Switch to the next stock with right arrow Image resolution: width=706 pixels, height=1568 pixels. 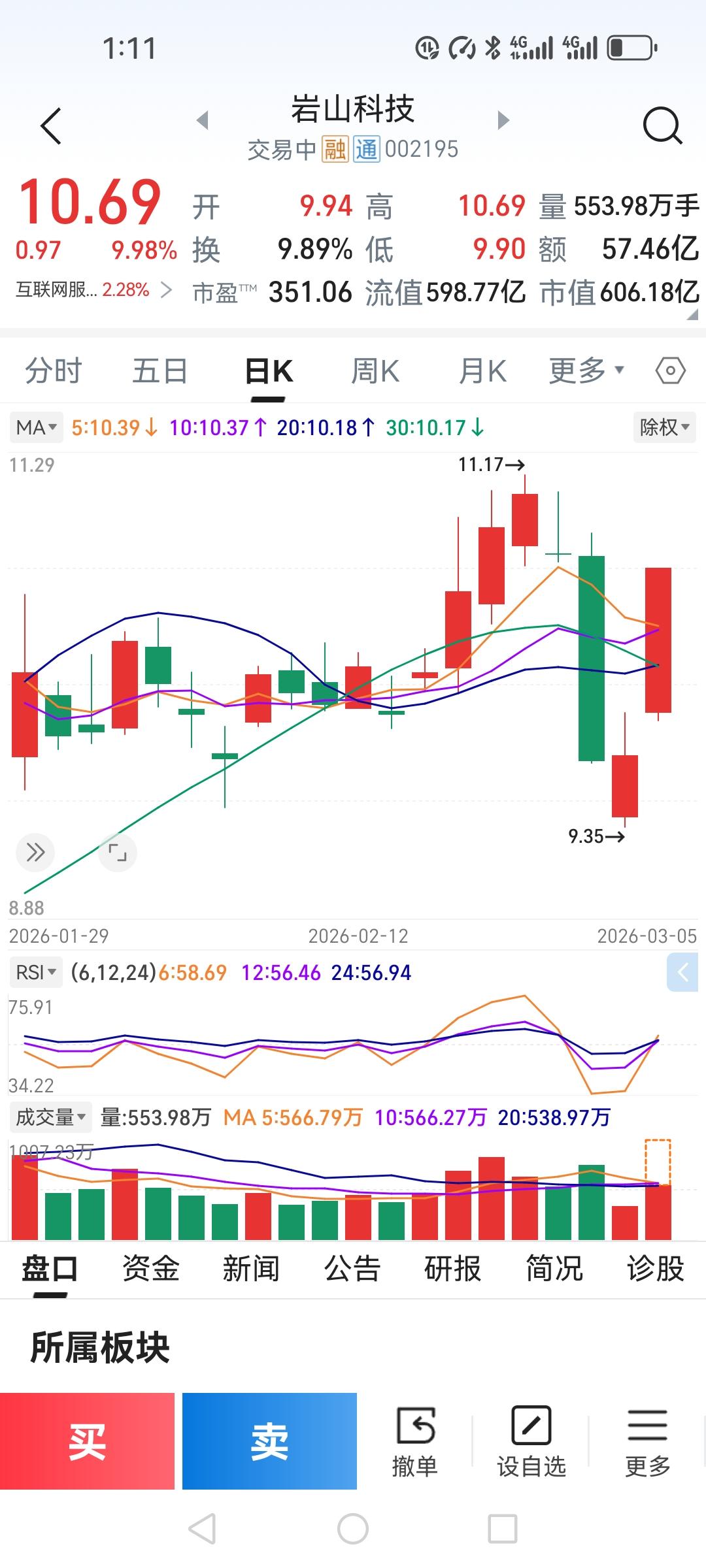click(x=503, y=120)
